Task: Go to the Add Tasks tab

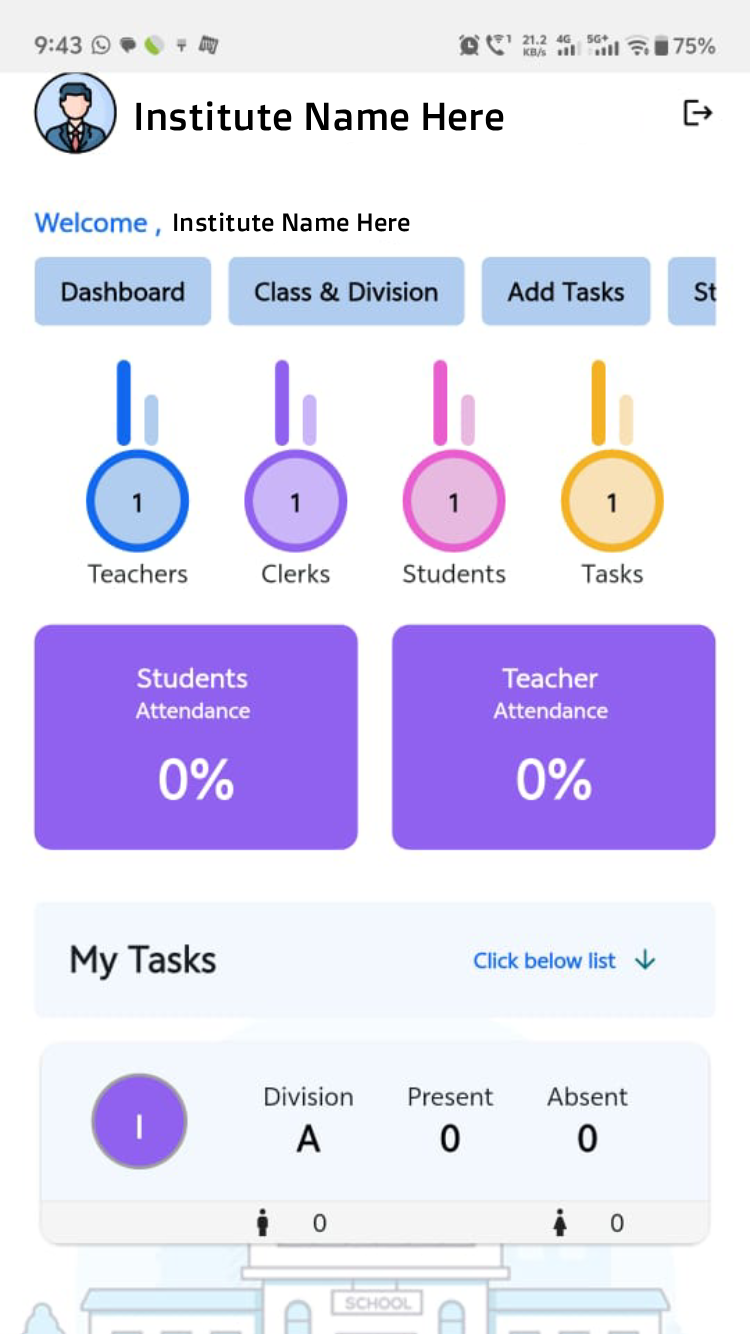Action: [566, 291]
